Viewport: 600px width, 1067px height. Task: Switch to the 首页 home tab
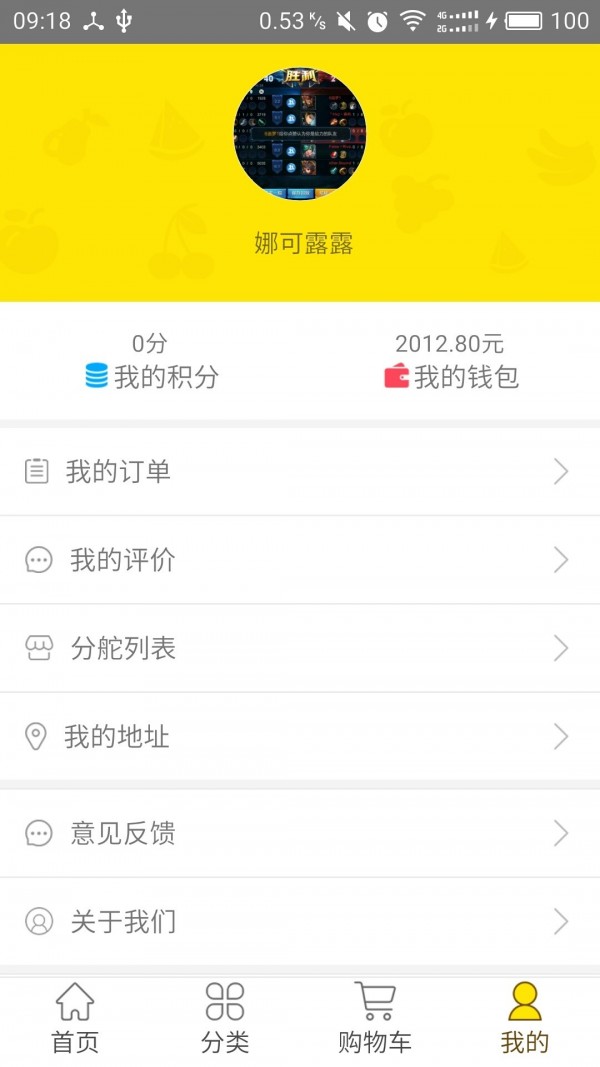(x=75, y=1019)
